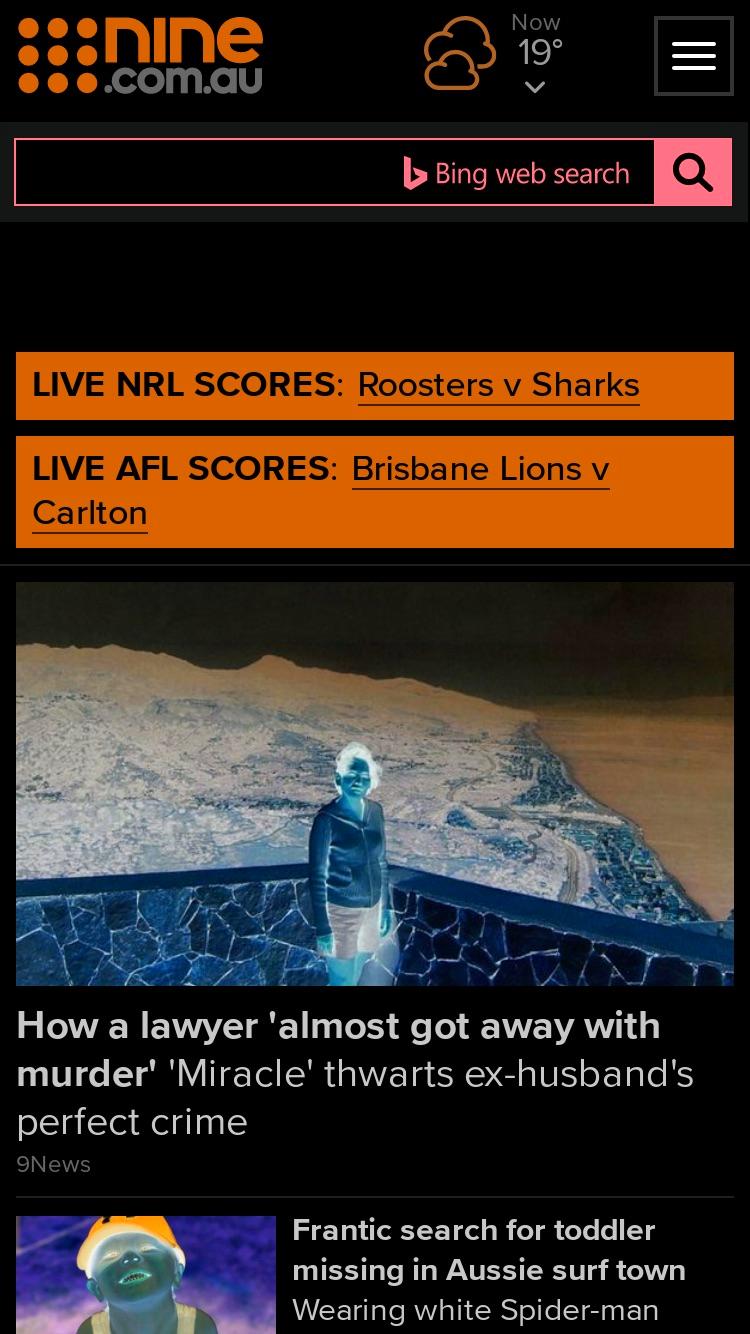The height and width of the screenshot is (1334, 750).
Task: Open Roosters v Sharks live scores
Action: pos(498,385)
